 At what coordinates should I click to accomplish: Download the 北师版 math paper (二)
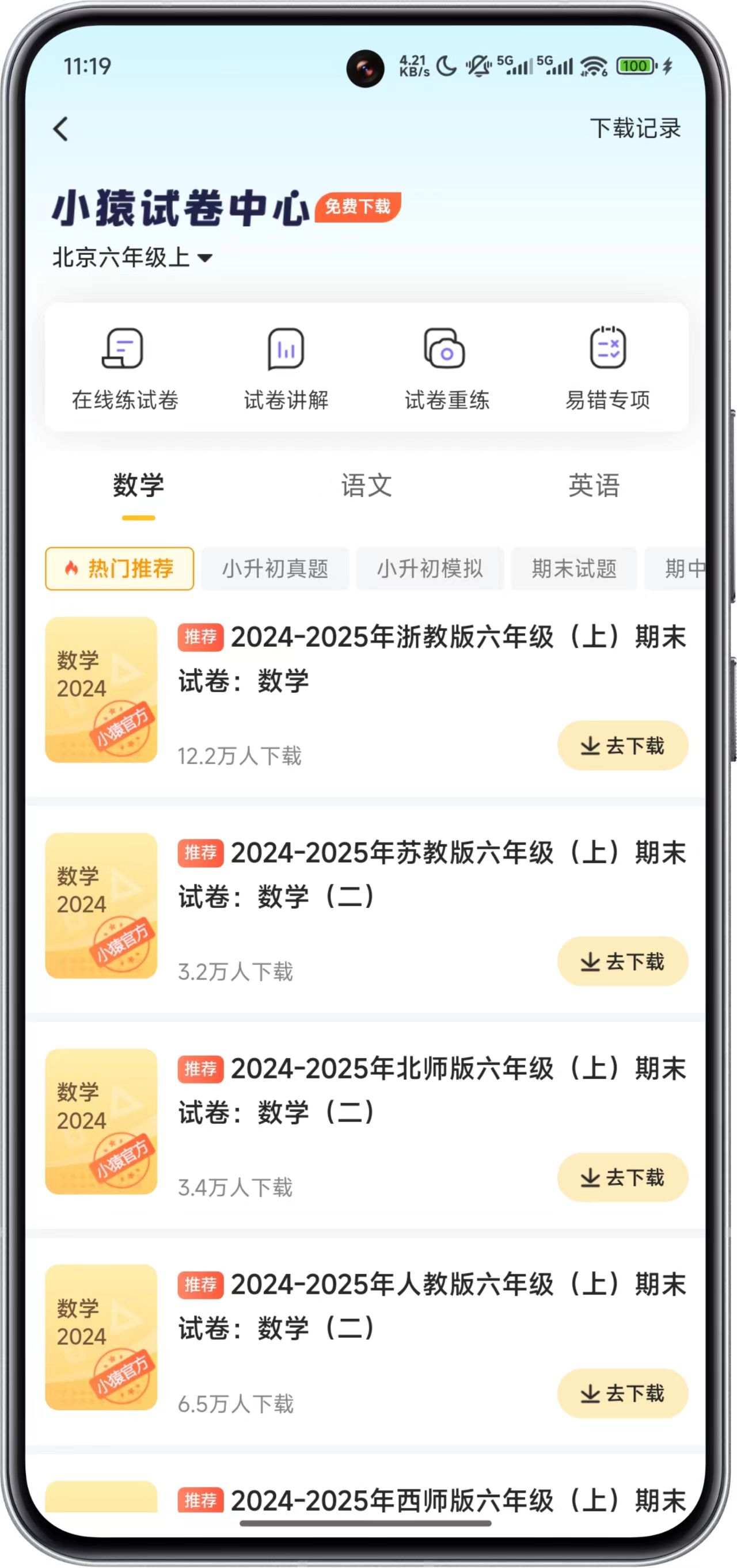(x=622, y=1177)
